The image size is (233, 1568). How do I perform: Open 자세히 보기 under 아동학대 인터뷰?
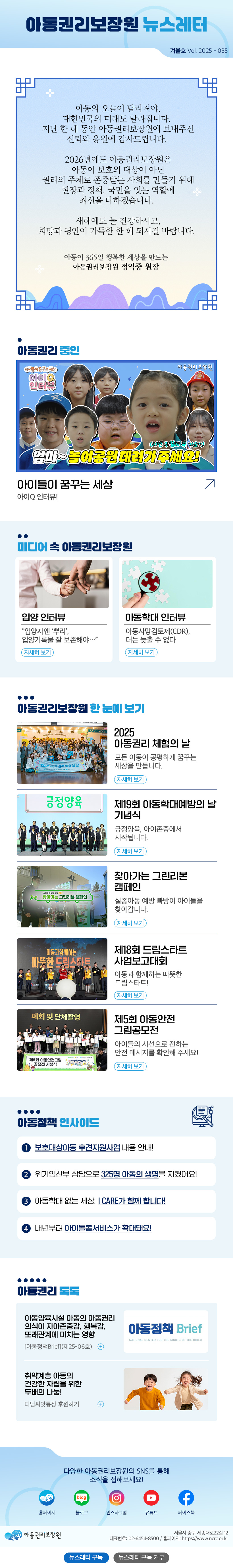tap(142, 652)
